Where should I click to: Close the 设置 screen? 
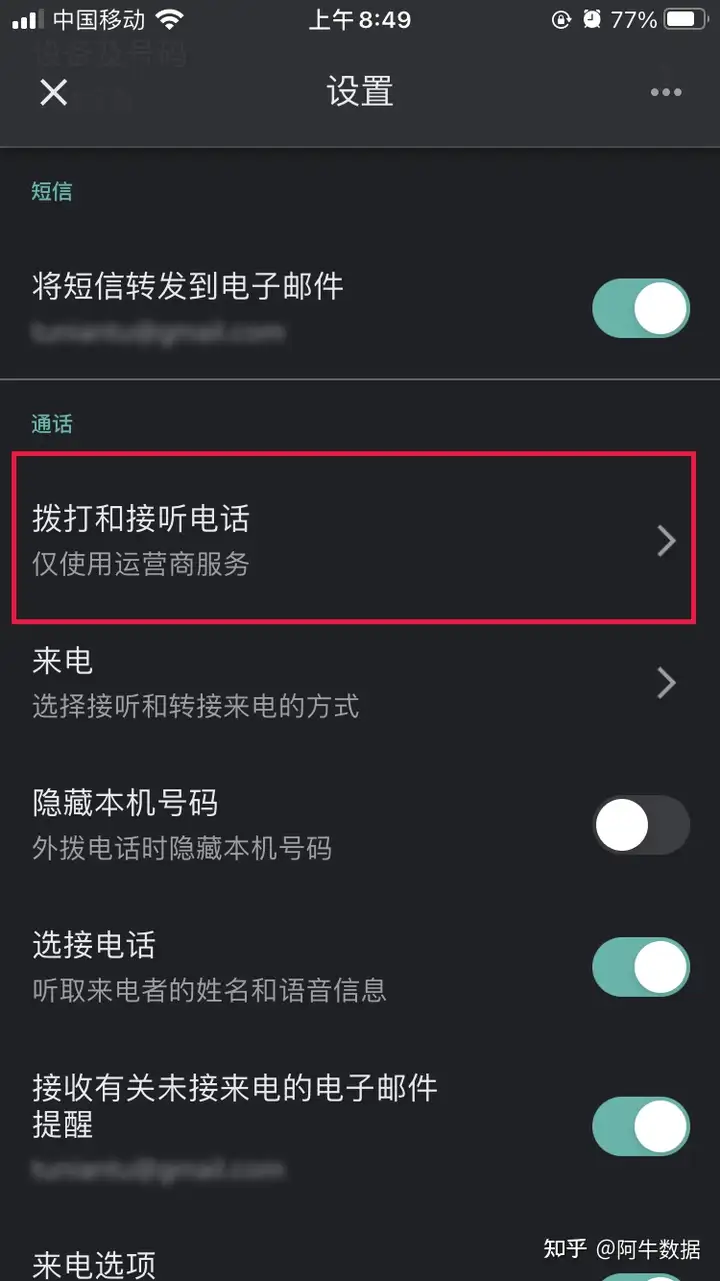pyautogui.click(x=53, y=93)
